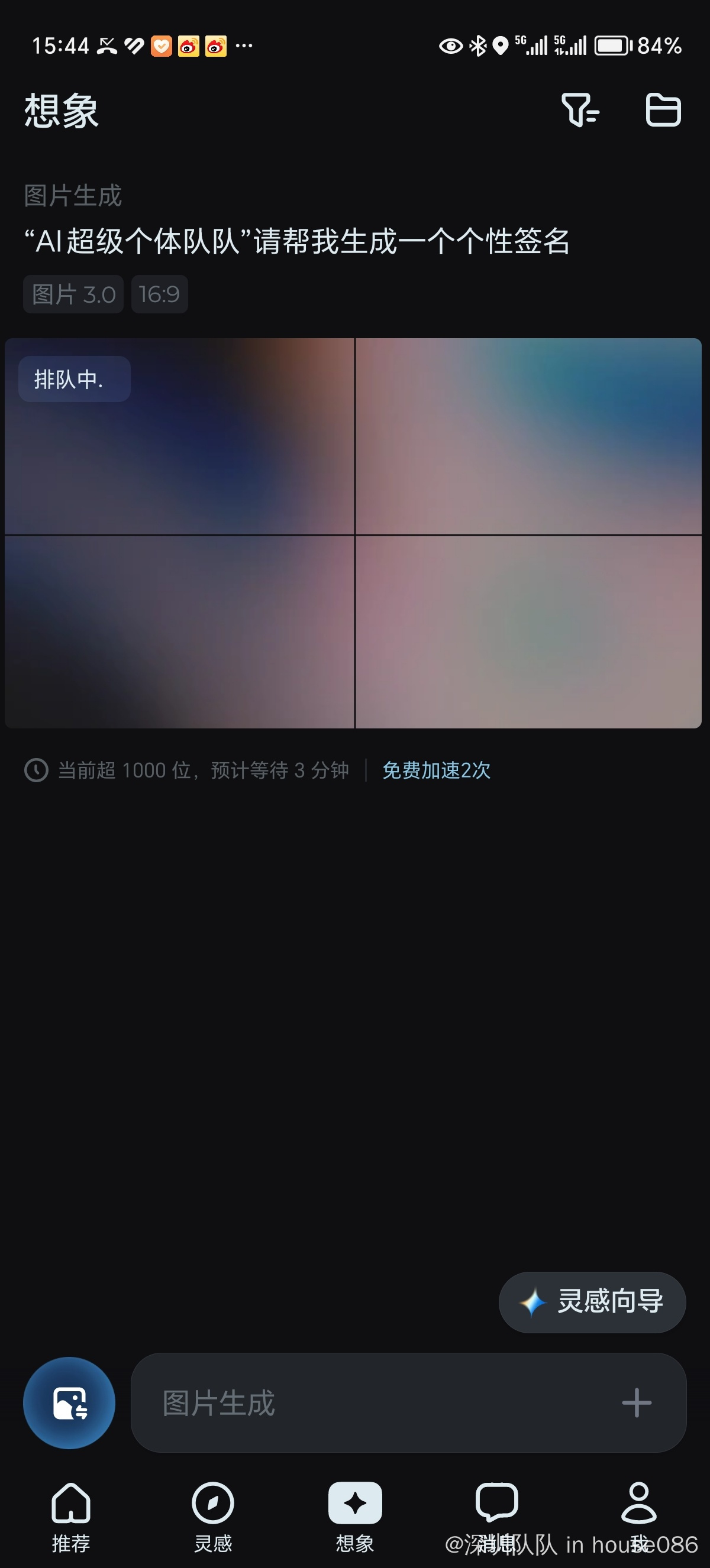
Task: Tap 免费加速2次 link to speed up
Action: click(x=436, y=770)
